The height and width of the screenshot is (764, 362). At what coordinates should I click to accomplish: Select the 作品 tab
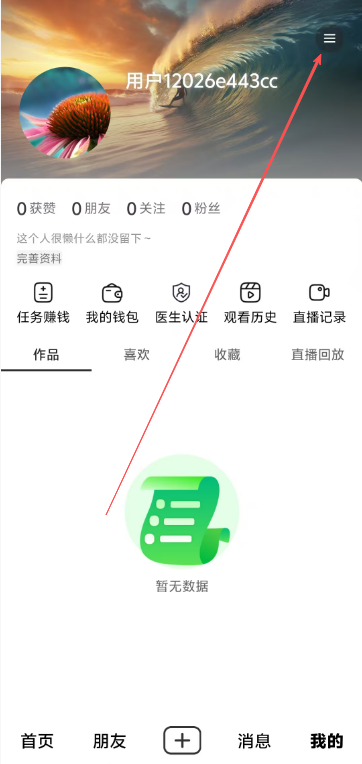tap(46, 355)
